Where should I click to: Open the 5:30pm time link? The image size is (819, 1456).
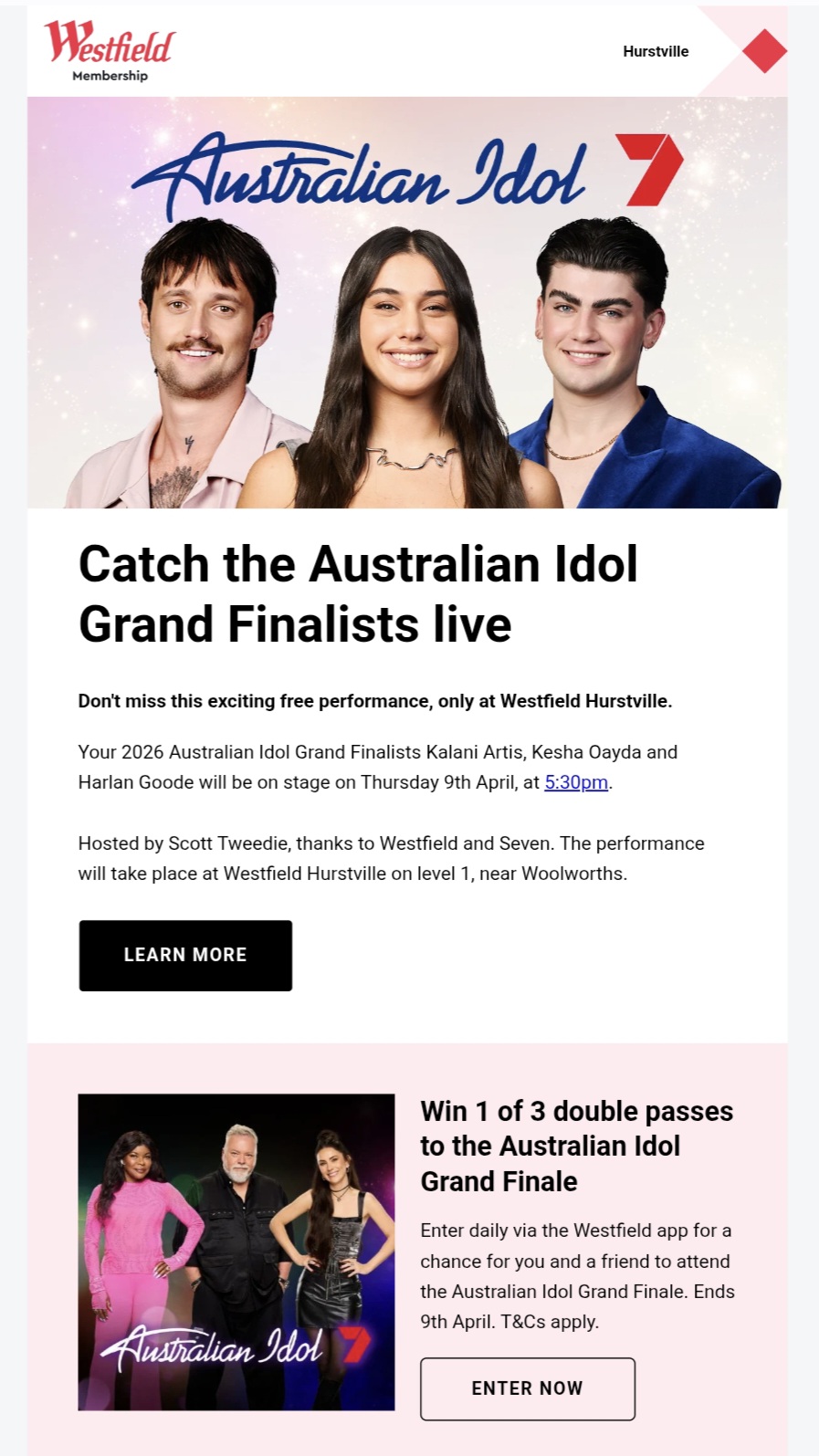tap(576, 782)
